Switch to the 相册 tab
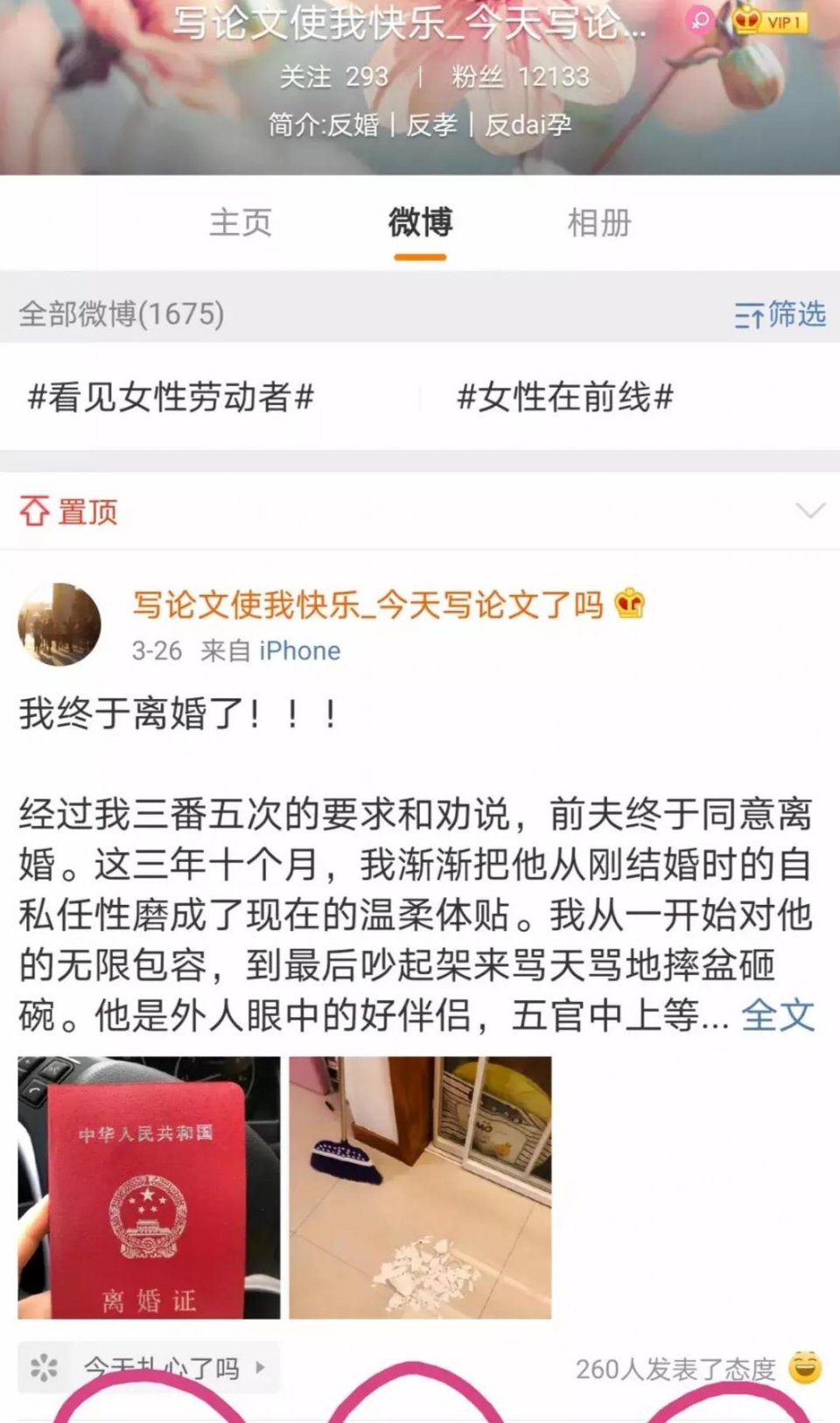 tap(599, 223)
